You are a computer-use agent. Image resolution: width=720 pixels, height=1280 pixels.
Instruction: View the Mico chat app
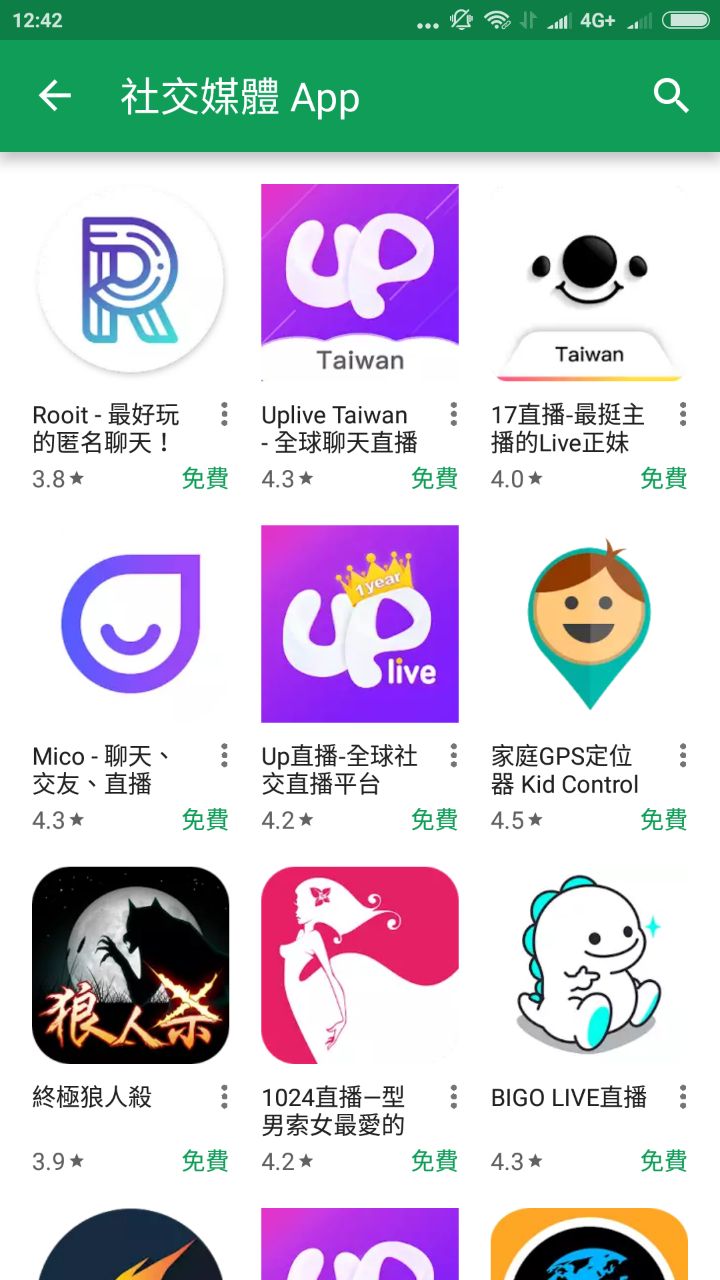[x=130, y=624]
